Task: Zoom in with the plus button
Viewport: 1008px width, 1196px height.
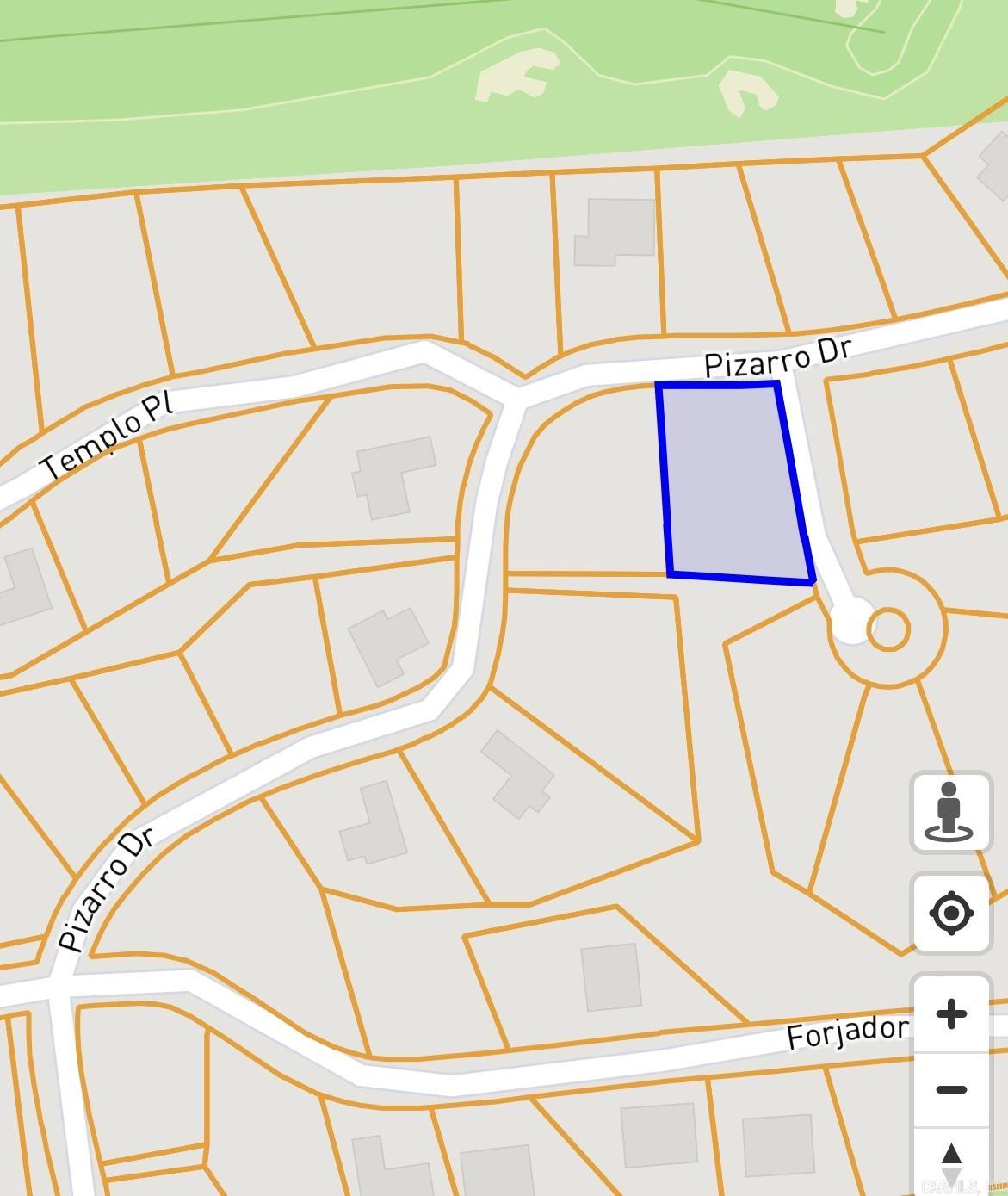Action: tap(951, 1014)
